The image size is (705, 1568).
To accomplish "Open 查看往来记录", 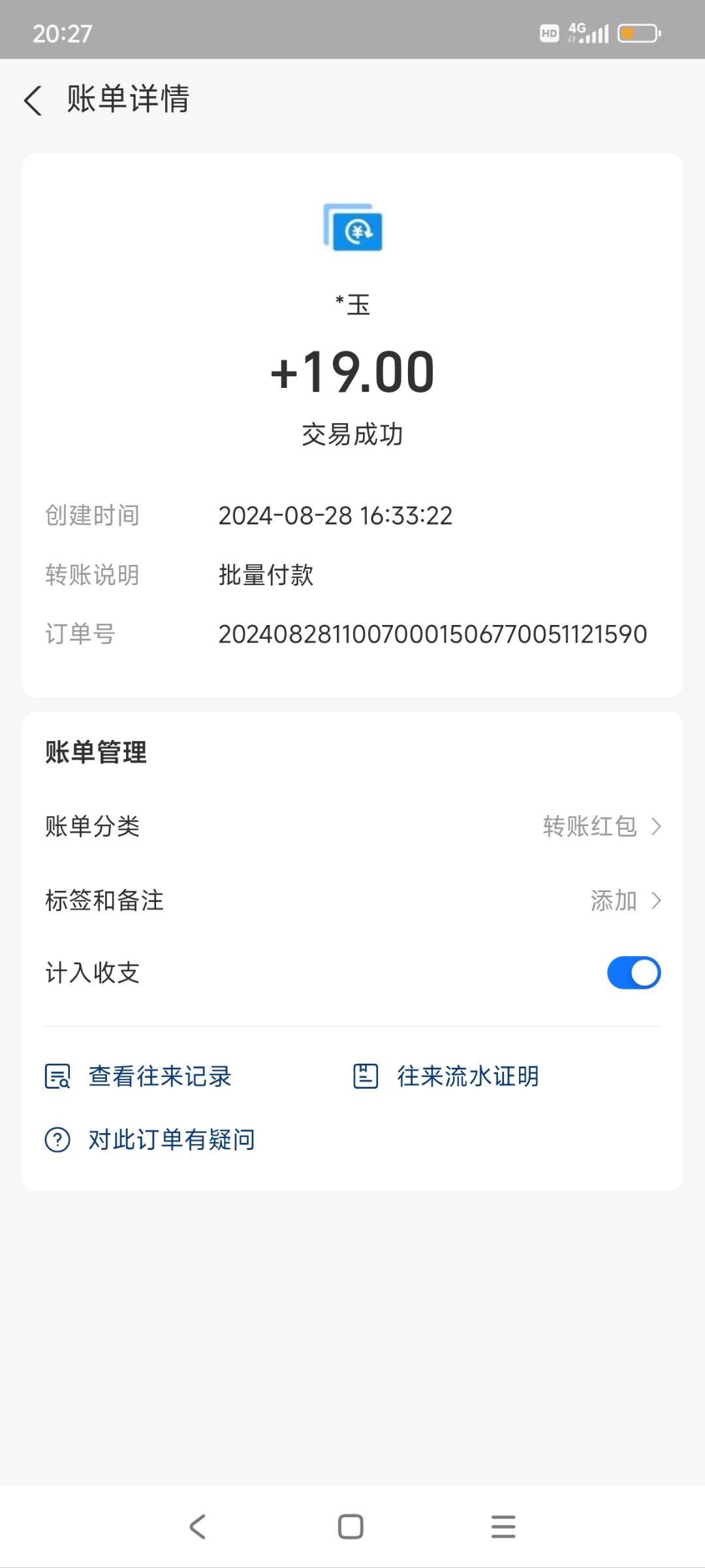I will 138,1076.
